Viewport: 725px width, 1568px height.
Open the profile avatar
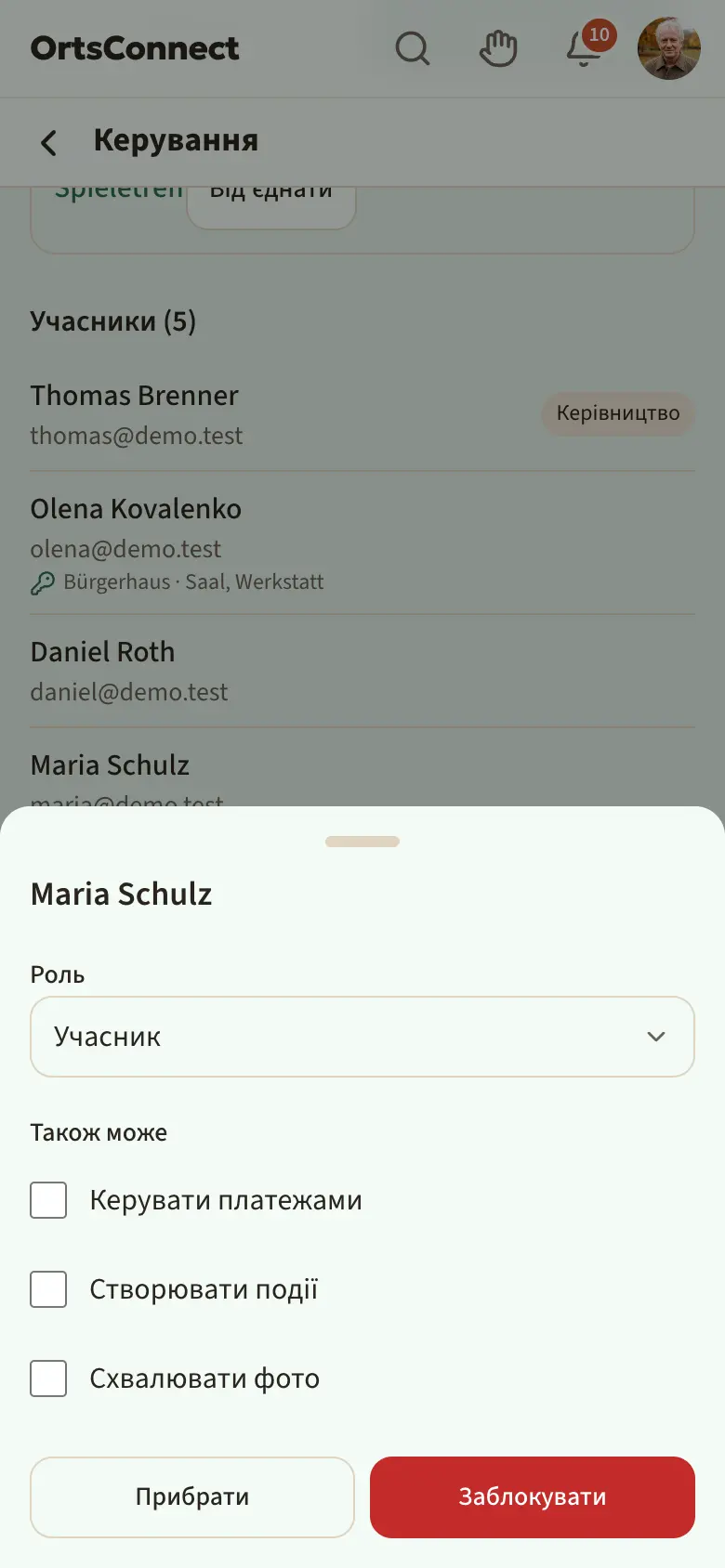click(x=668, y=48)
